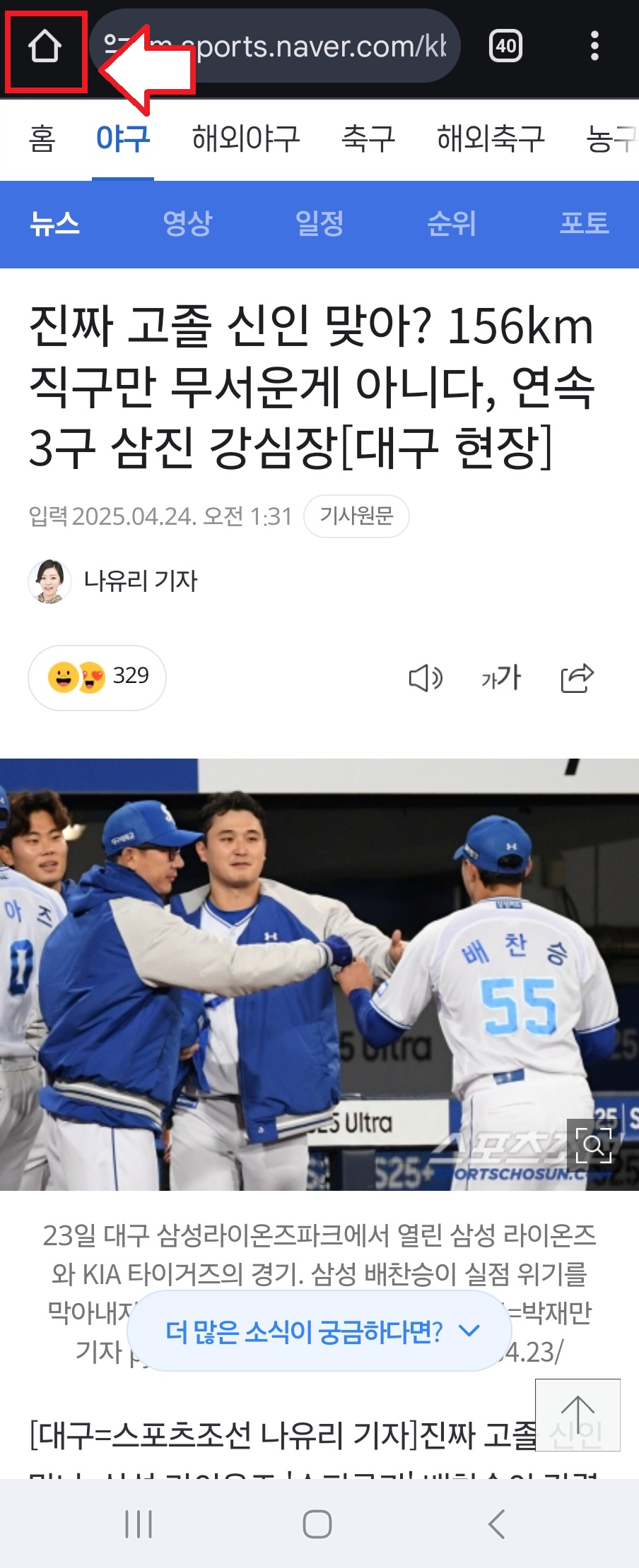Switch to the 해외야구 tab
The image size is (639, 1568).
point(246,138)
